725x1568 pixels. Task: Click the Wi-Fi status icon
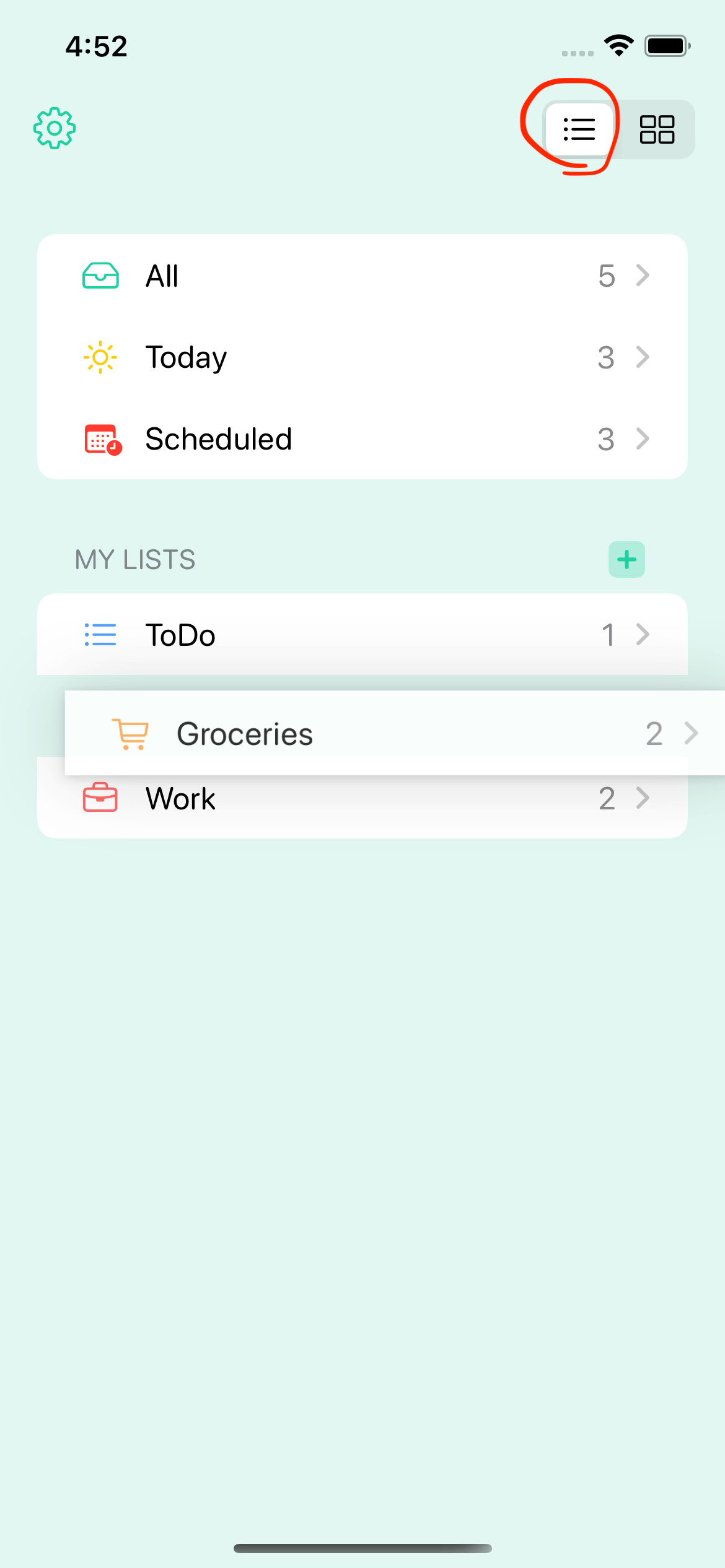pyautogui.click(x=618, y=44)
